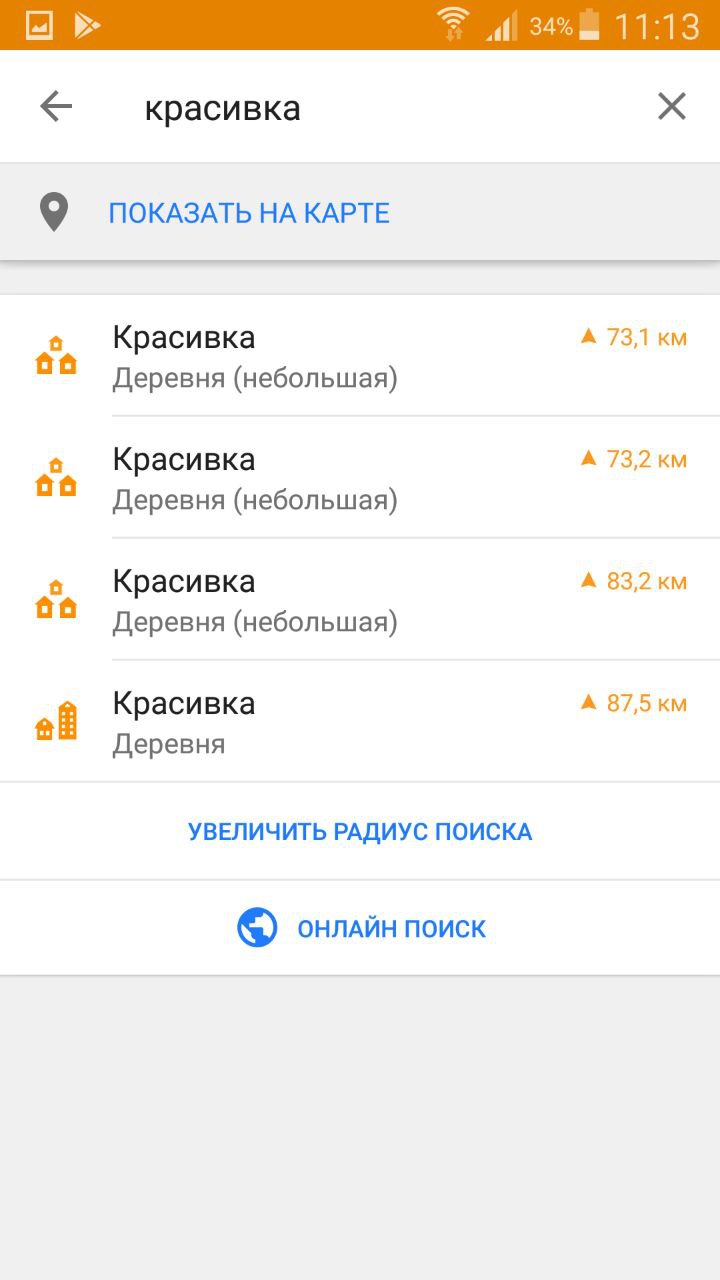
Task: Clear the search text with X
Action: point(672,107)
